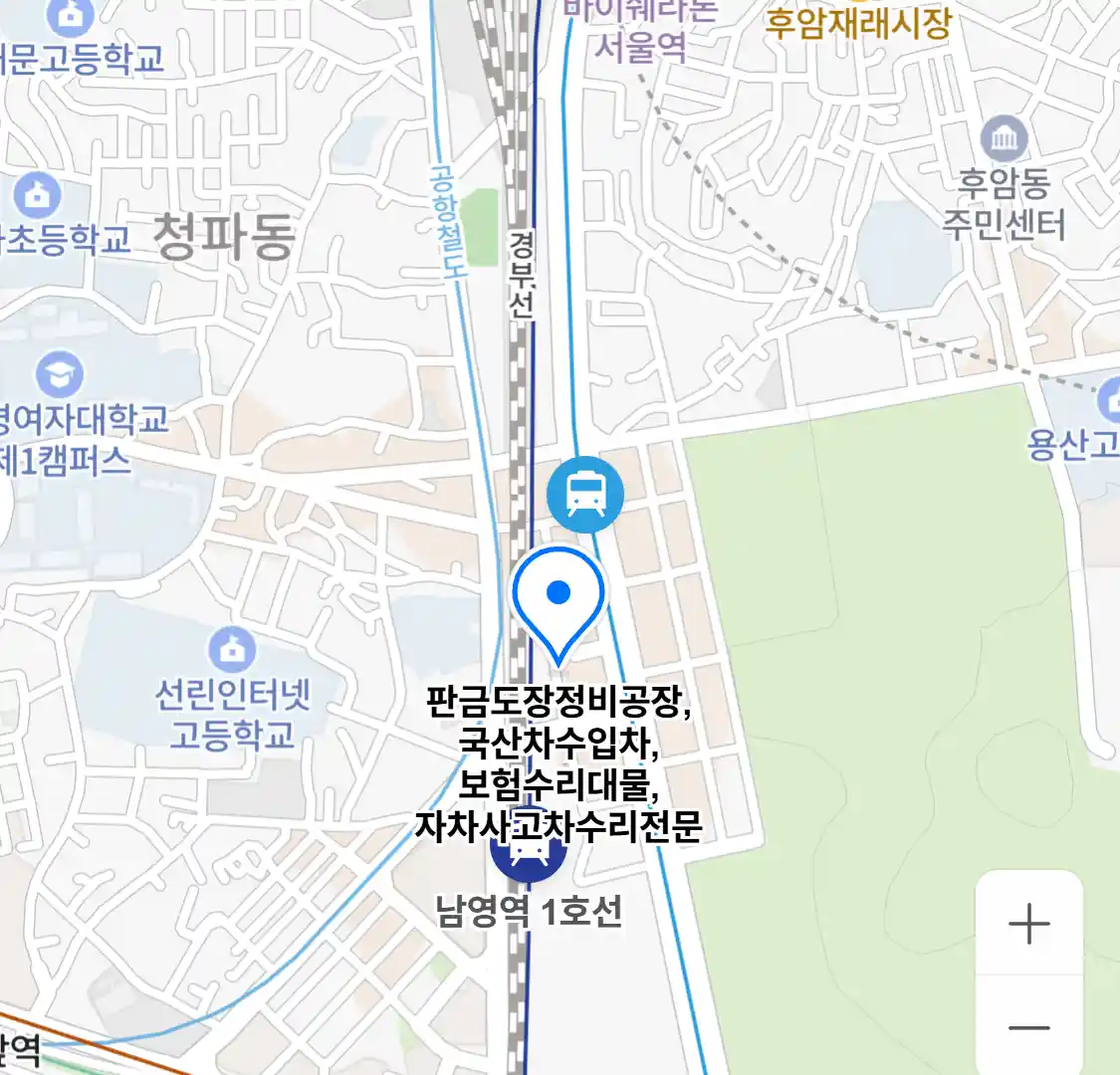Open the 후암동 주민센터 place icon

coord(1005,139)
